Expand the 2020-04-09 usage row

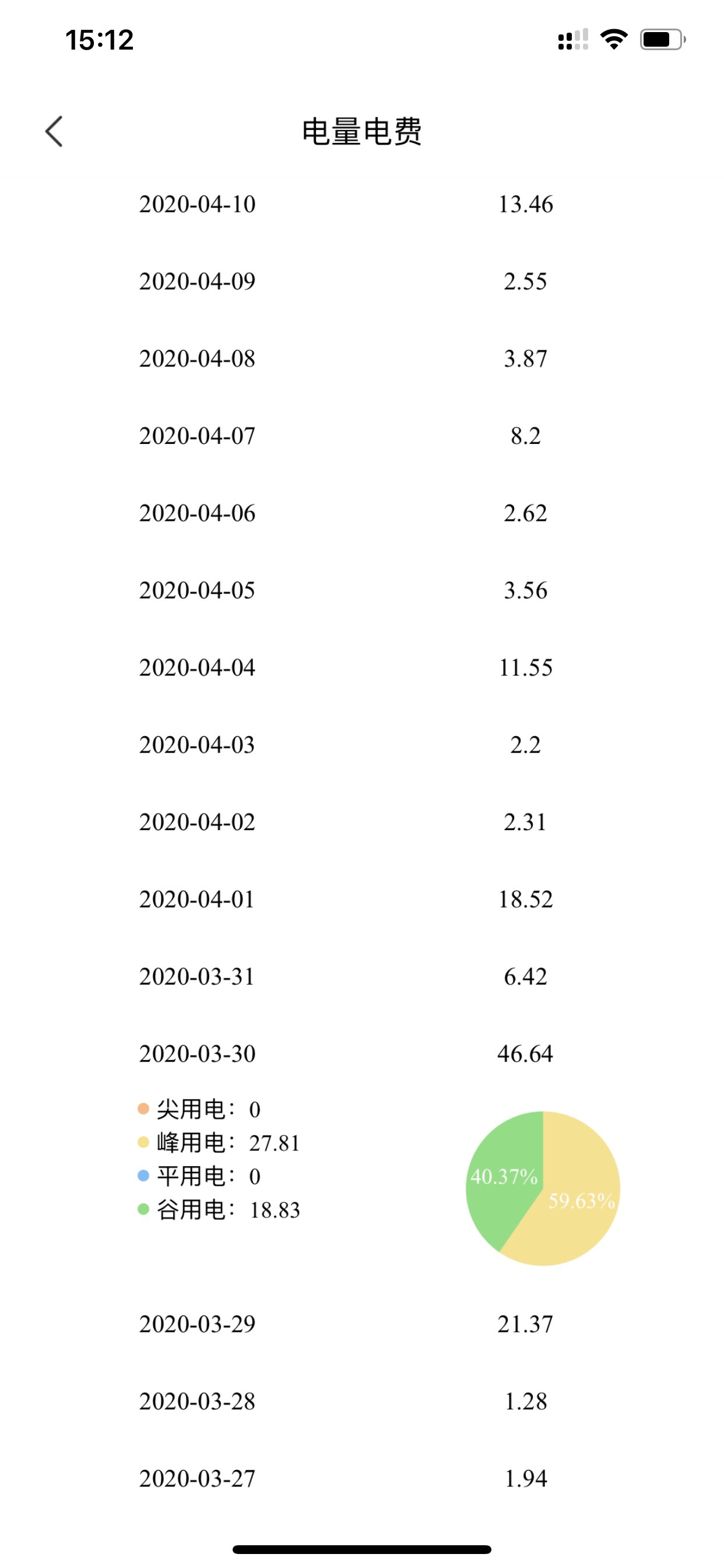click(x=362, y=281)
